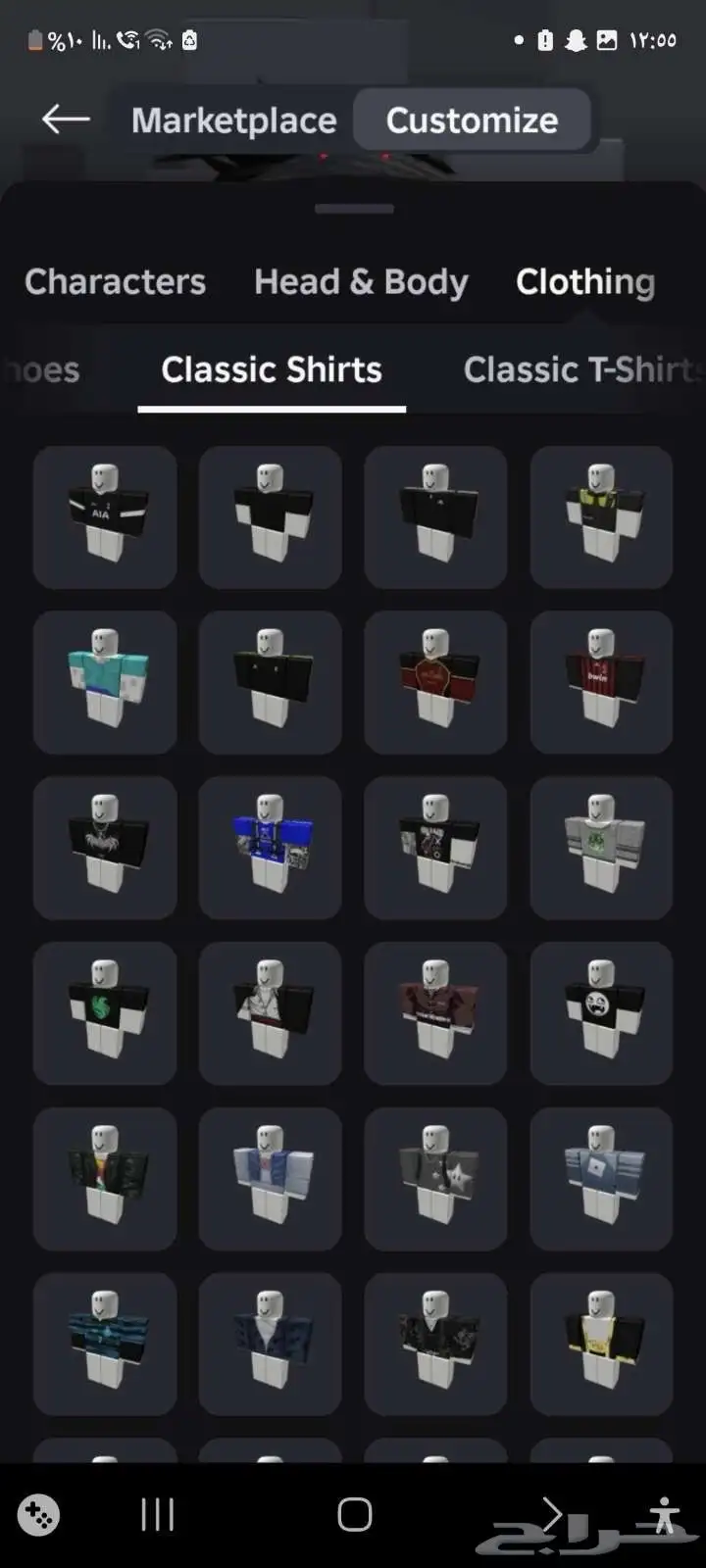Pick the gray shirt with green emblem
This screenshot has height=1568, width=706.
point(601,848)
